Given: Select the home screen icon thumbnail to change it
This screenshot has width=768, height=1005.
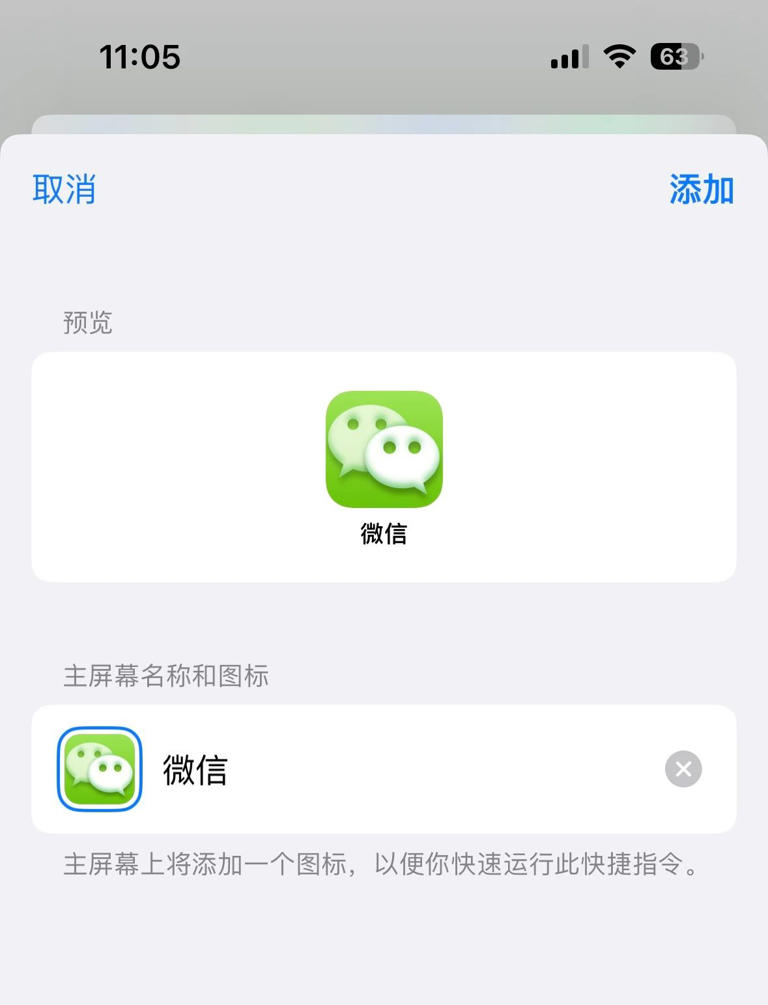Looking at the screenshot, I should coord(98,768).
